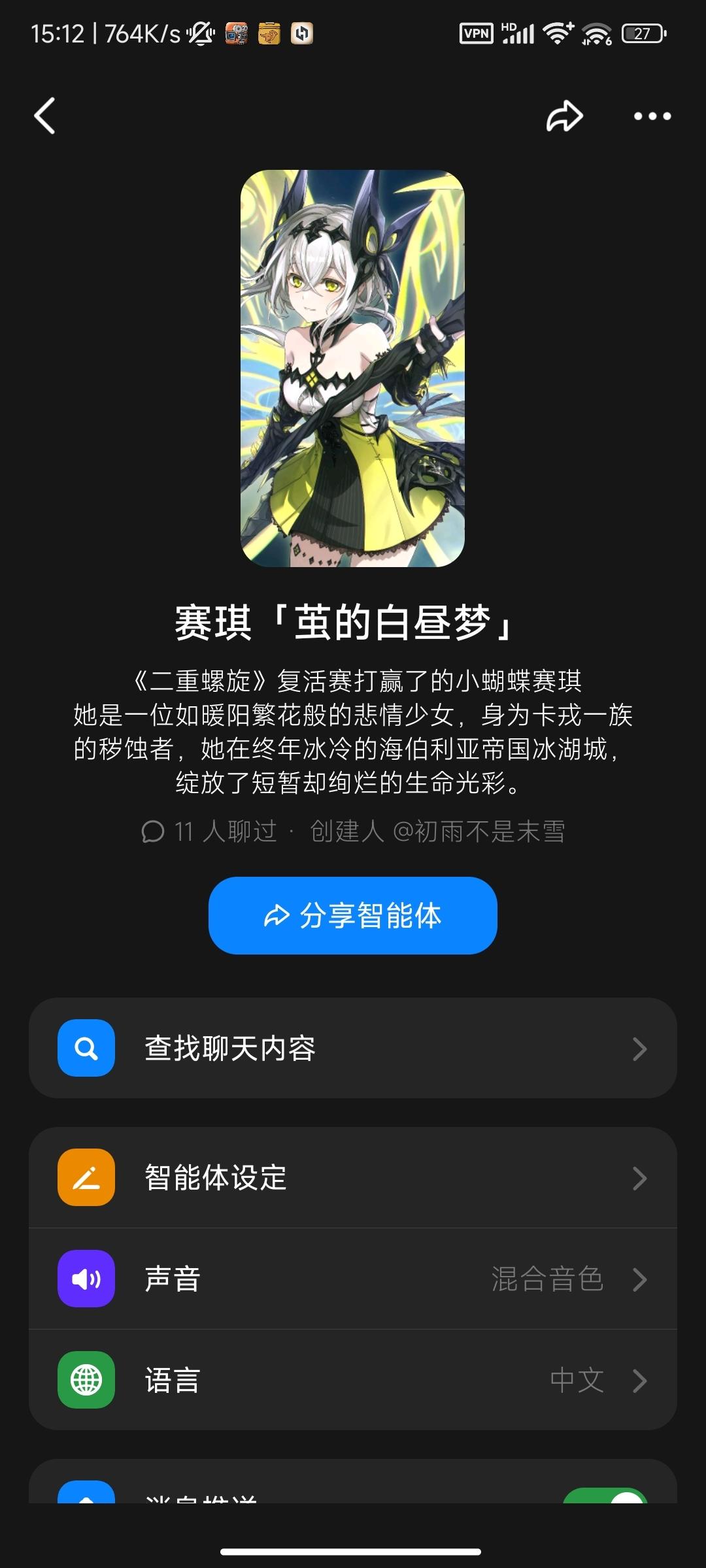Image resolution: width=706 pixels, height=1568 pixels.
Task: View the creator profile @初雨不是末雪
Action: tap(479, 832)
